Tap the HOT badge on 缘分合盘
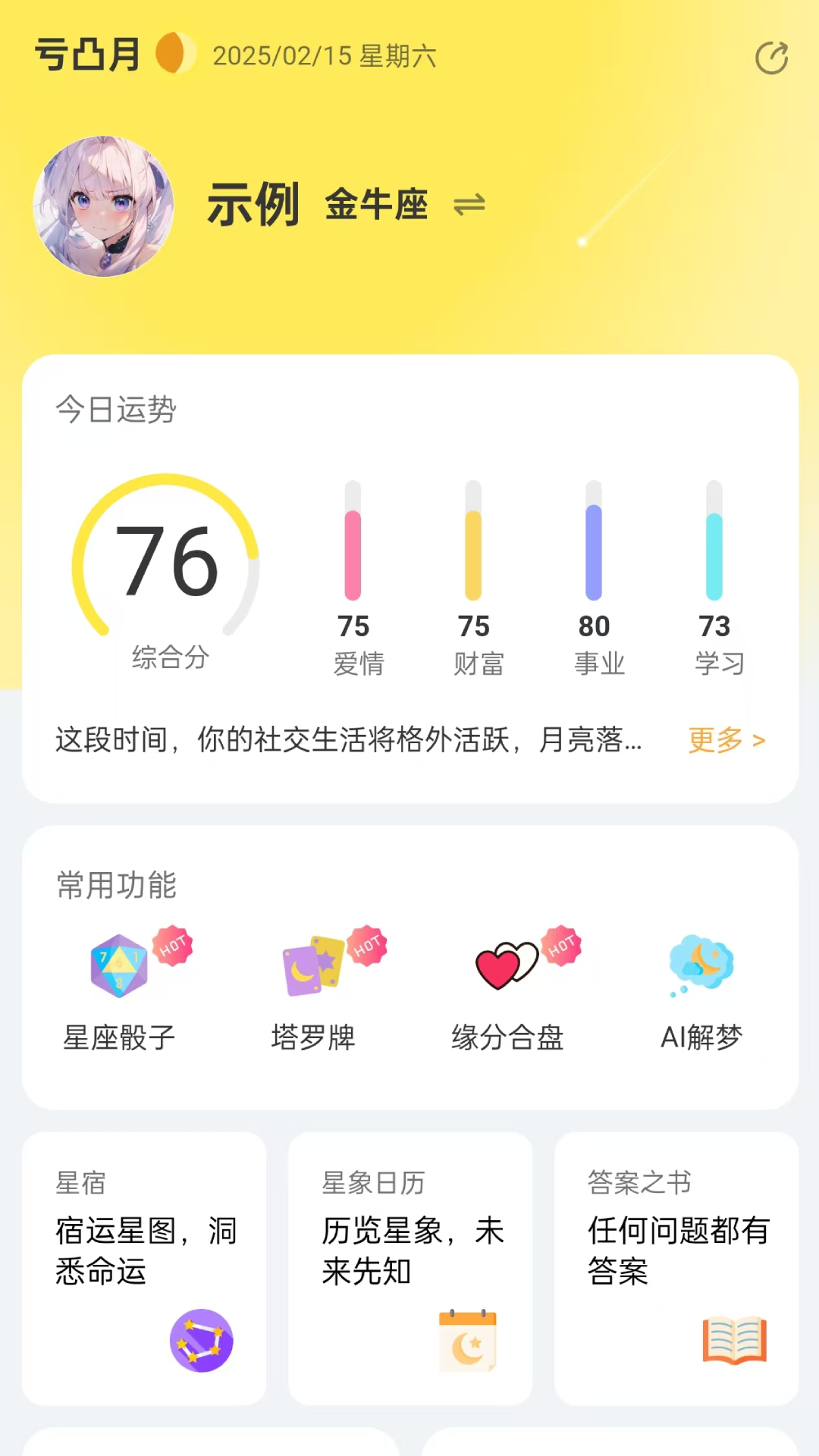 tap(561, 945)
